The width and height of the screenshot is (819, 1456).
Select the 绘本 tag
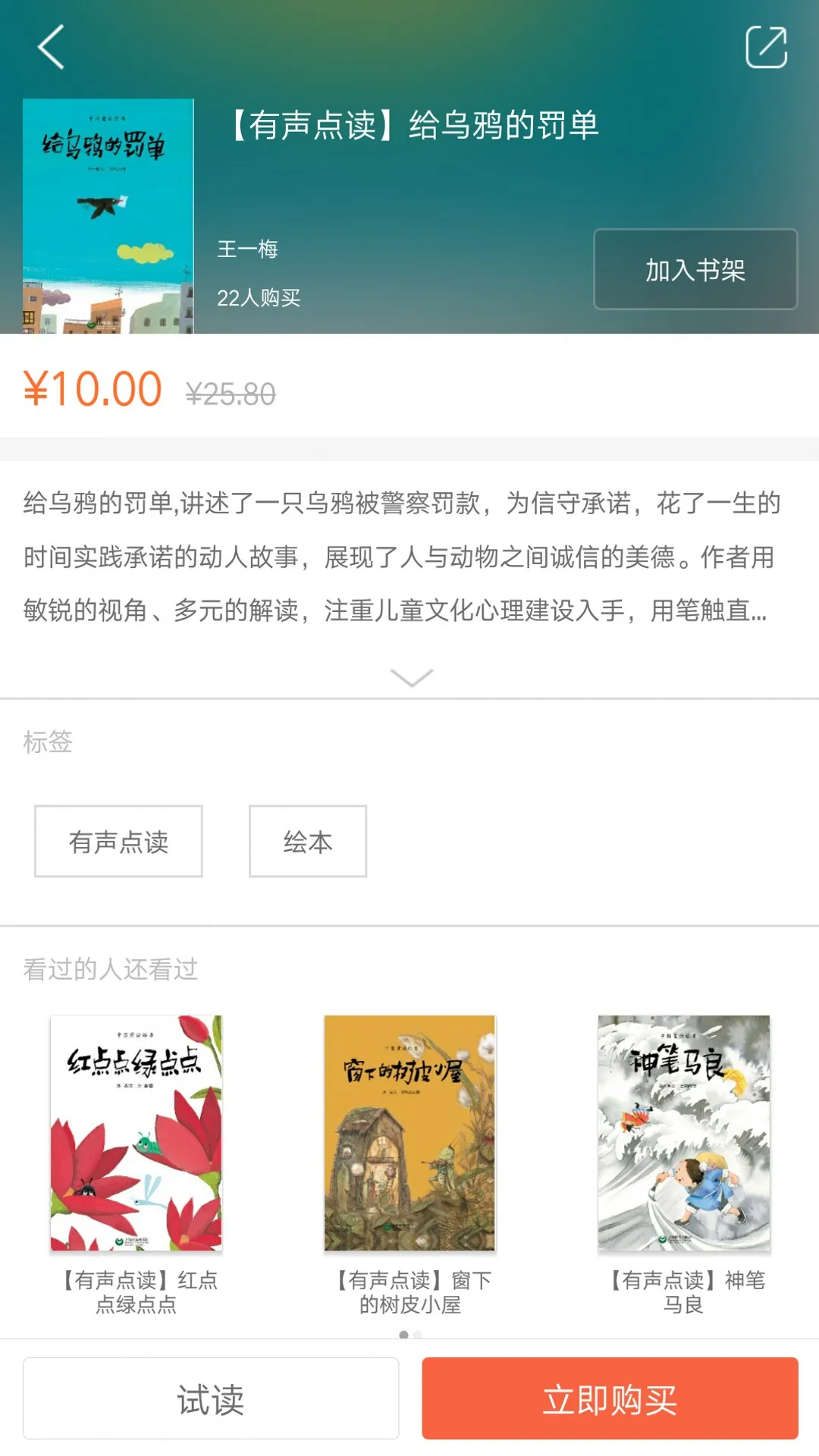click(x=307, y=841)
